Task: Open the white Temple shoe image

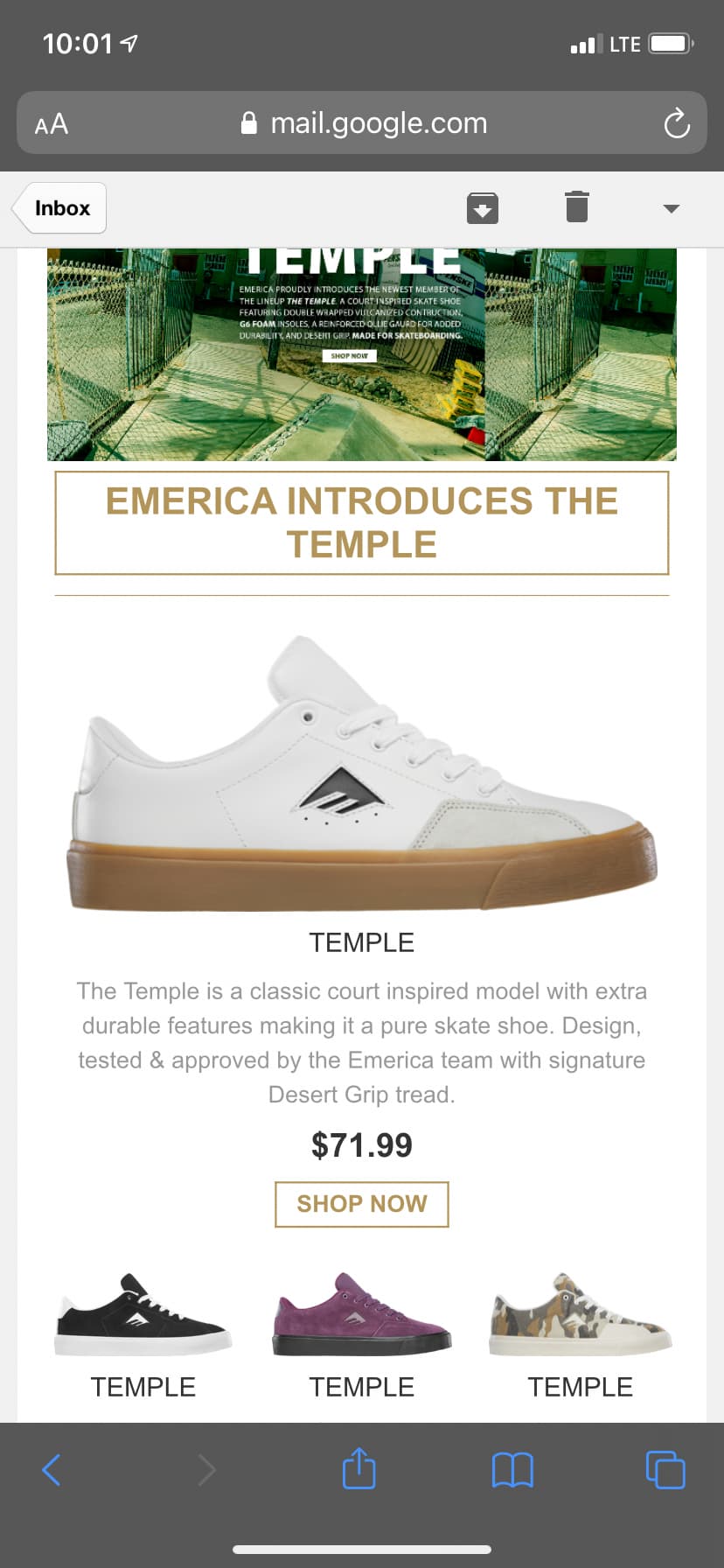Action: pyautogui.click(x=361, y=774)
